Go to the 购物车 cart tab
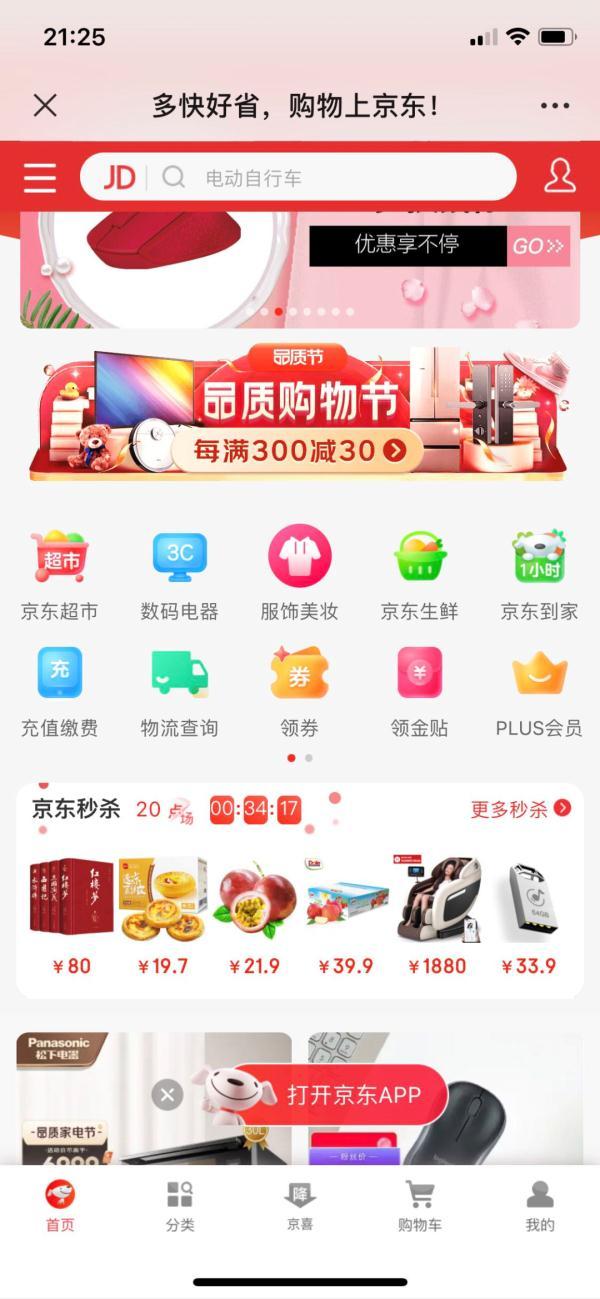 420,1205
